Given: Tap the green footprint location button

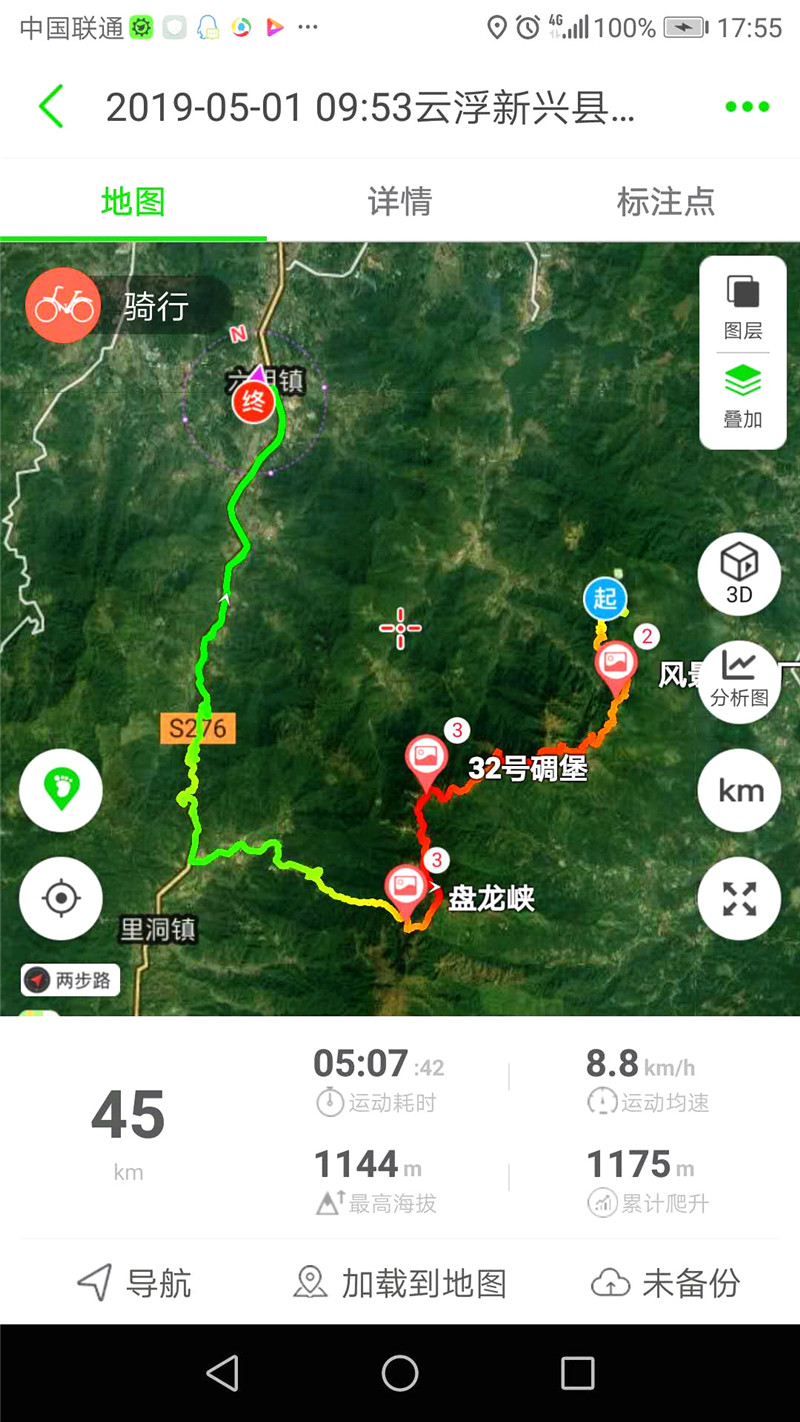Looking at the screenshot, I should click(x=61, y=790).
